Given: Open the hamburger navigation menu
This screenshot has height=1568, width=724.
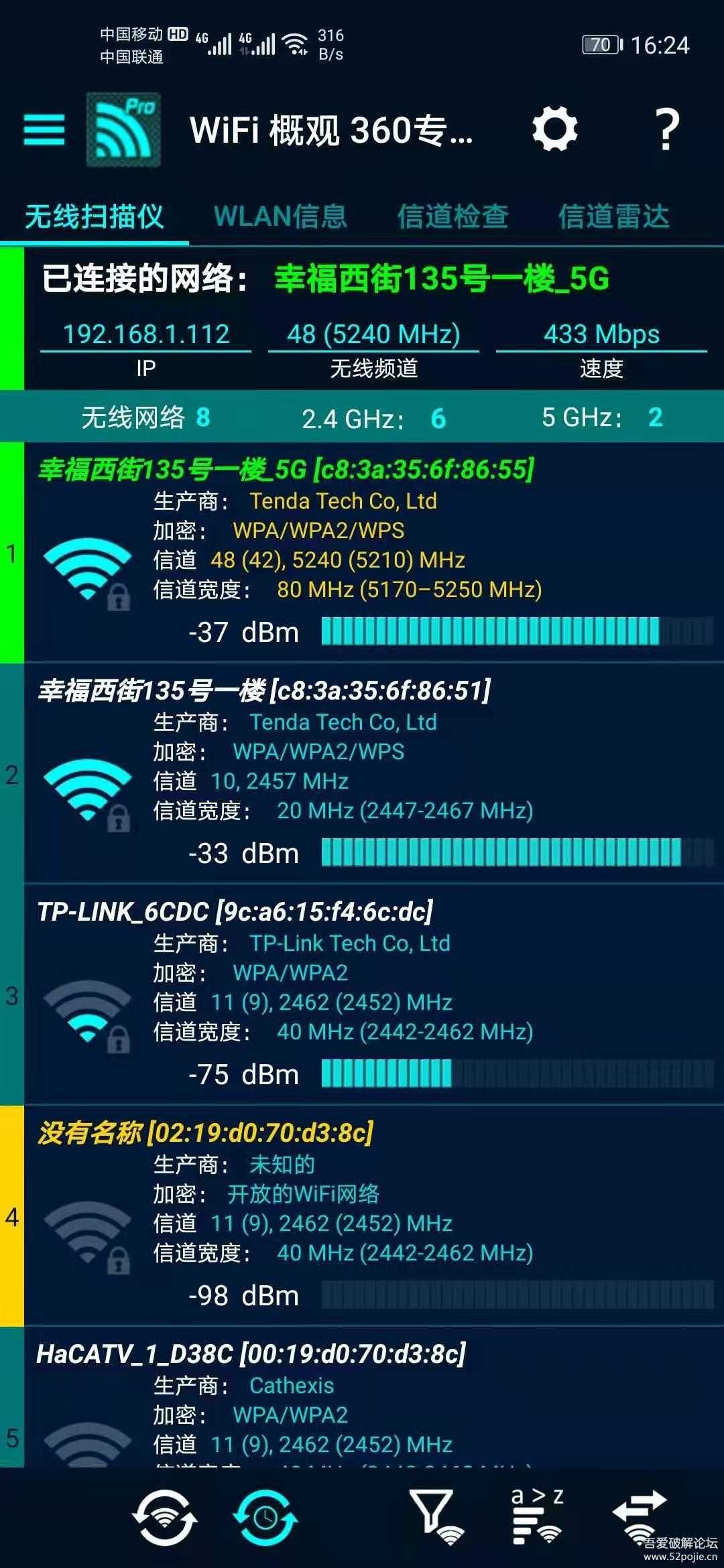Looking at the screenshot, I should [x=46, y=131].
